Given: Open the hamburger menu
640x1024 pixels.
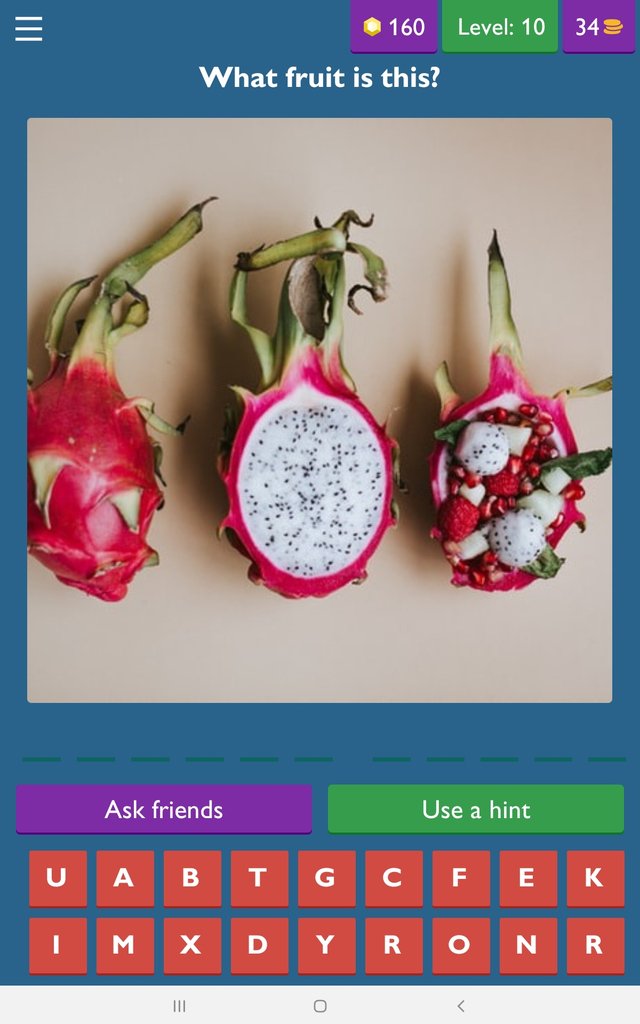Looking at the screenshot, I should pyautogui.click(x=29, y=28).
